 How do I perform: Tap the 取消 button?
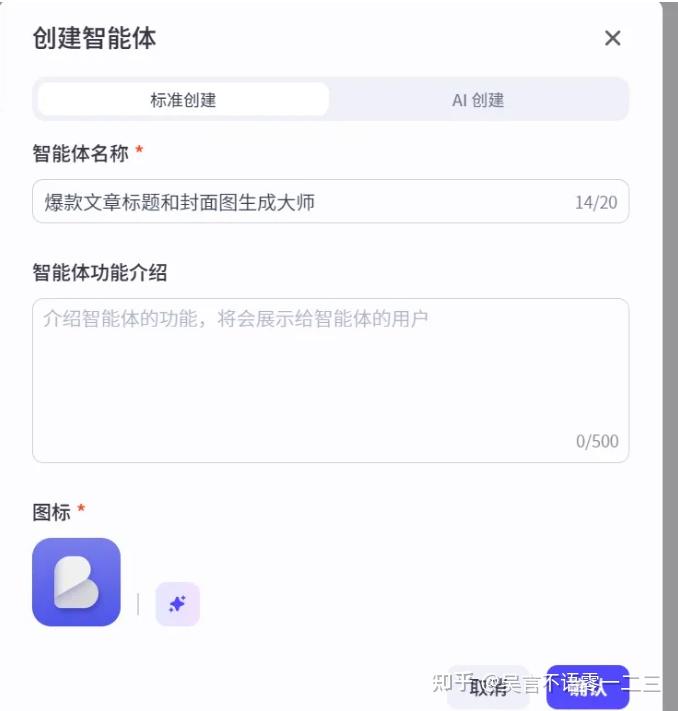click(x=488, y=686)
